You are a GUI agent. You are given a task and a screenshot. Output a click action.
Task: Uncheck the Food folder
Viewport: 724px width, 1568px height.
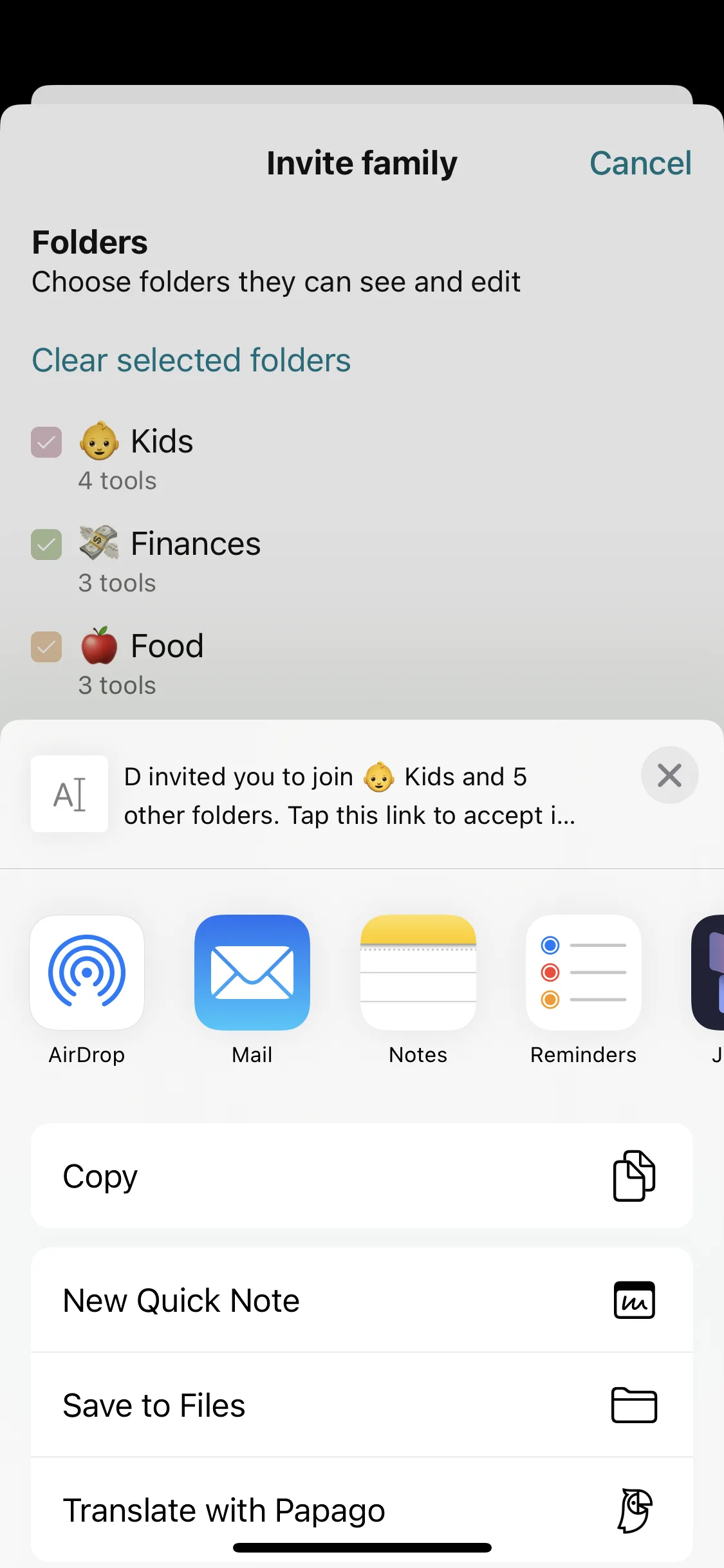(x=46, y=647)
